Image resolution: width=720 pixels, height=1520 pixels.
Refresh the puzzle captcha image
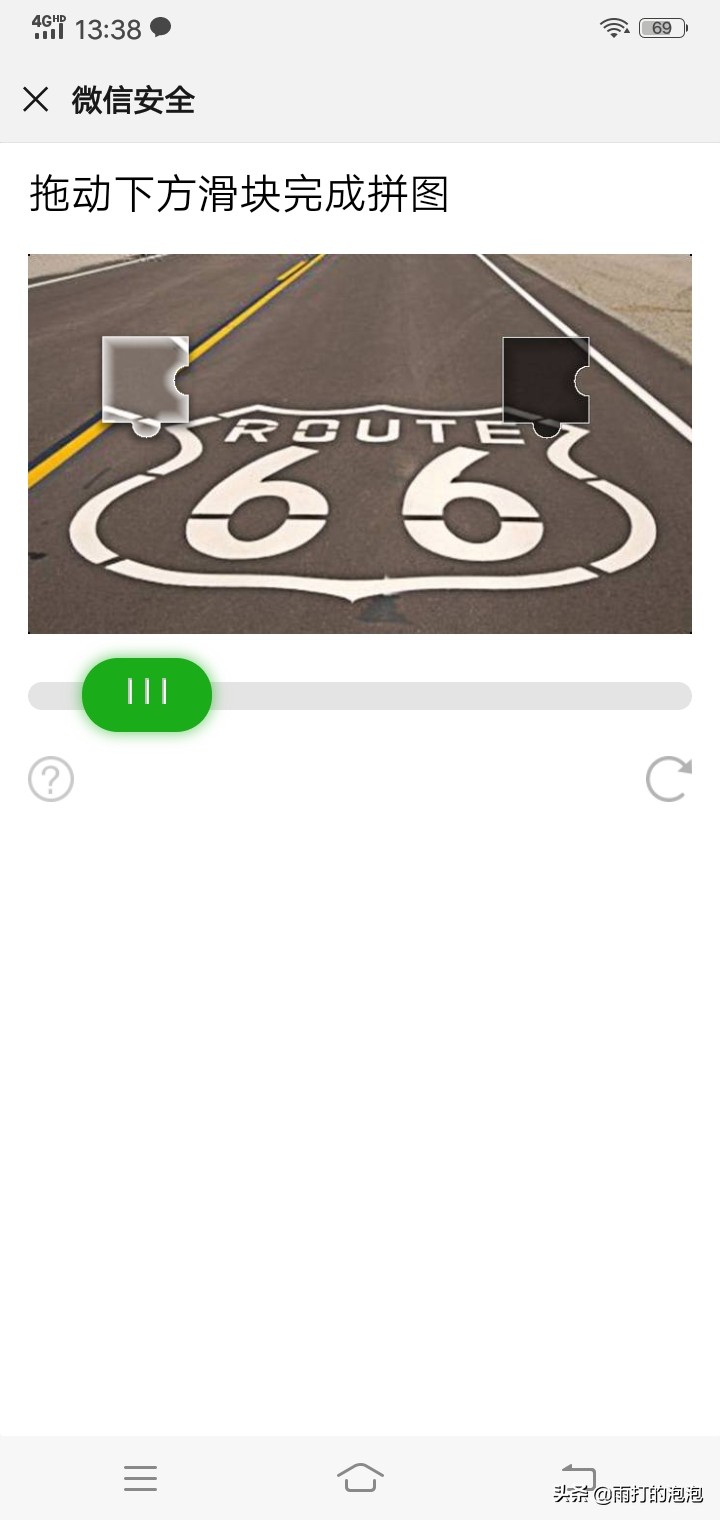pyautogui.click(x=668, y=779)
